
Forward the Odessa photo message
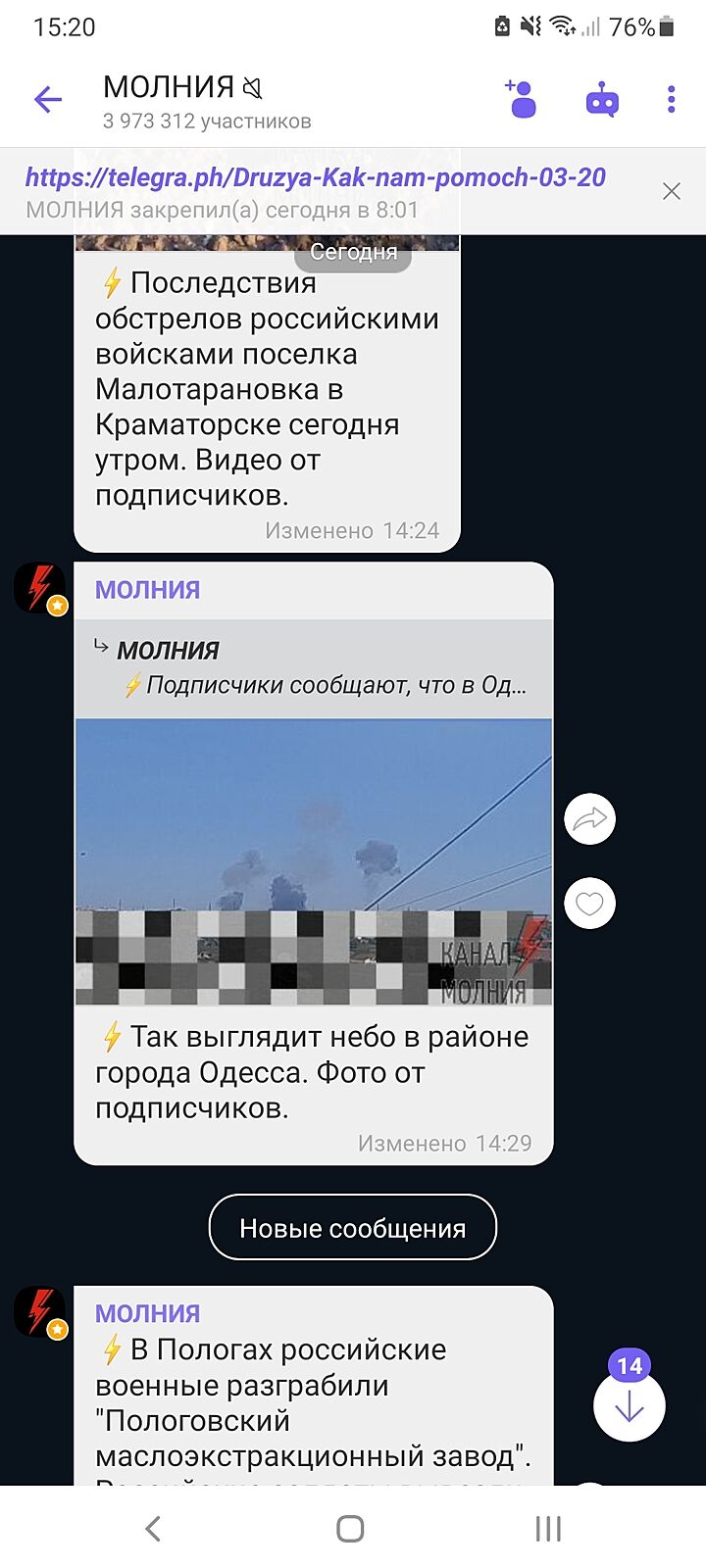tap(589, 819)
